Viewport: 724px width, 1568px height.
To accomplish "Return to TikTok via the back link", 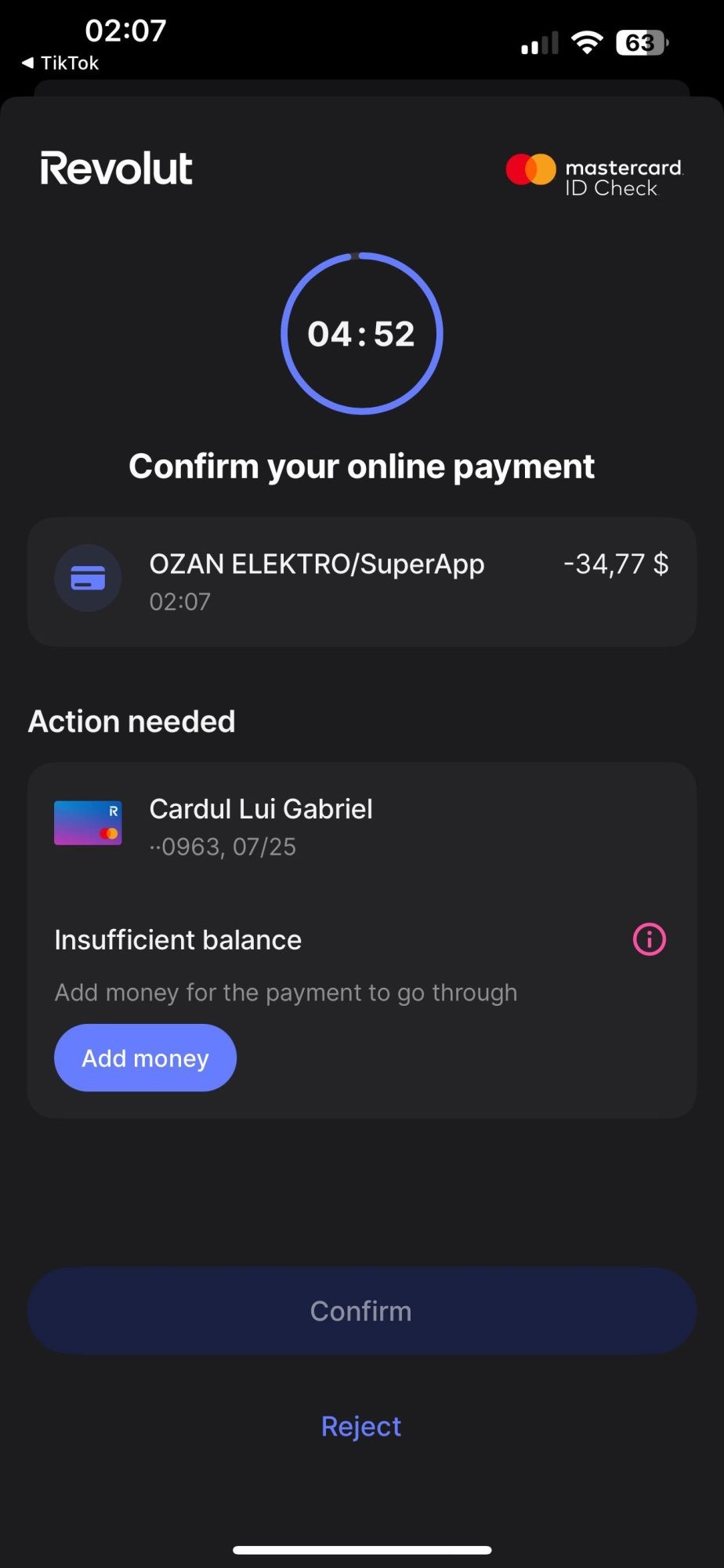I will (61, 63).
